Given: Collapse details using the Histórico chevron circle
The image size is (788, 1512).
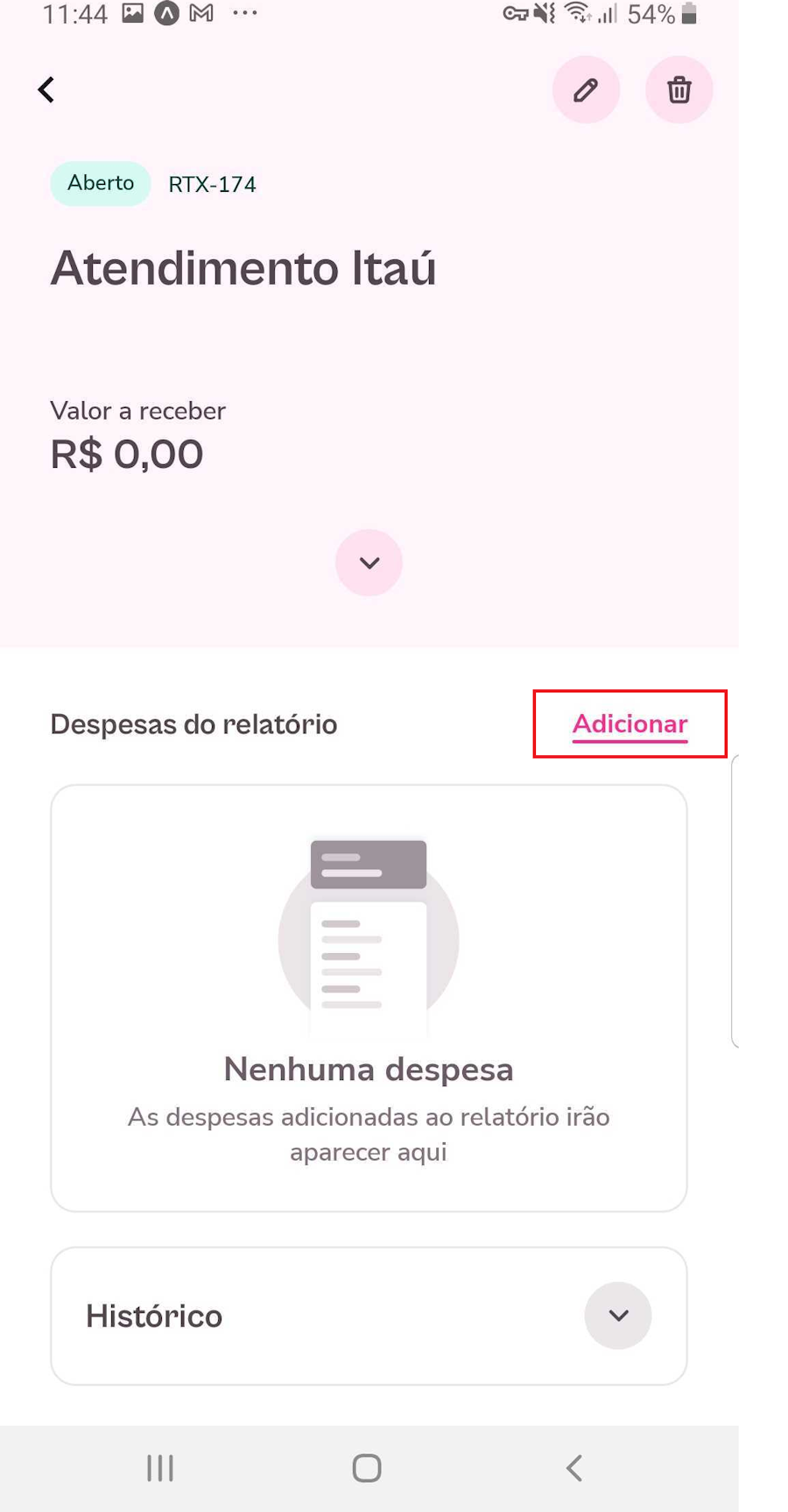Looking at the screenshot, I should 618,1316.
